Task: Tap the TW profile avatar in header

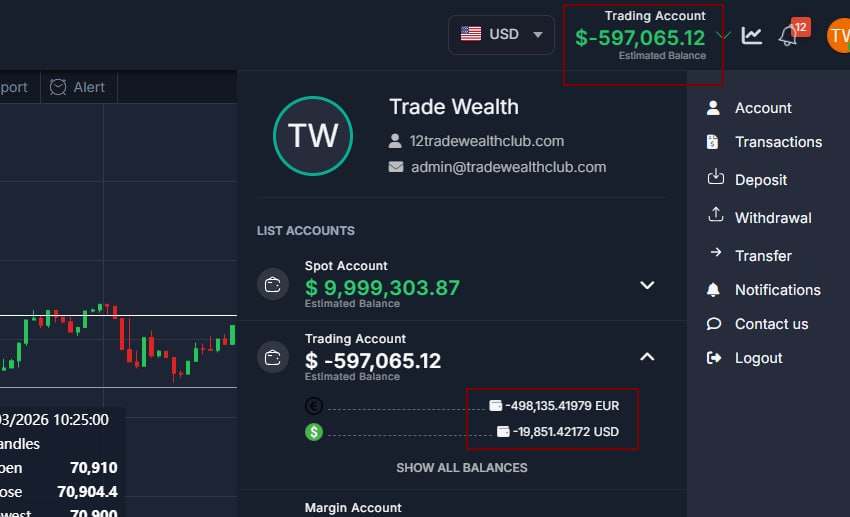Action: click(839, 36)
